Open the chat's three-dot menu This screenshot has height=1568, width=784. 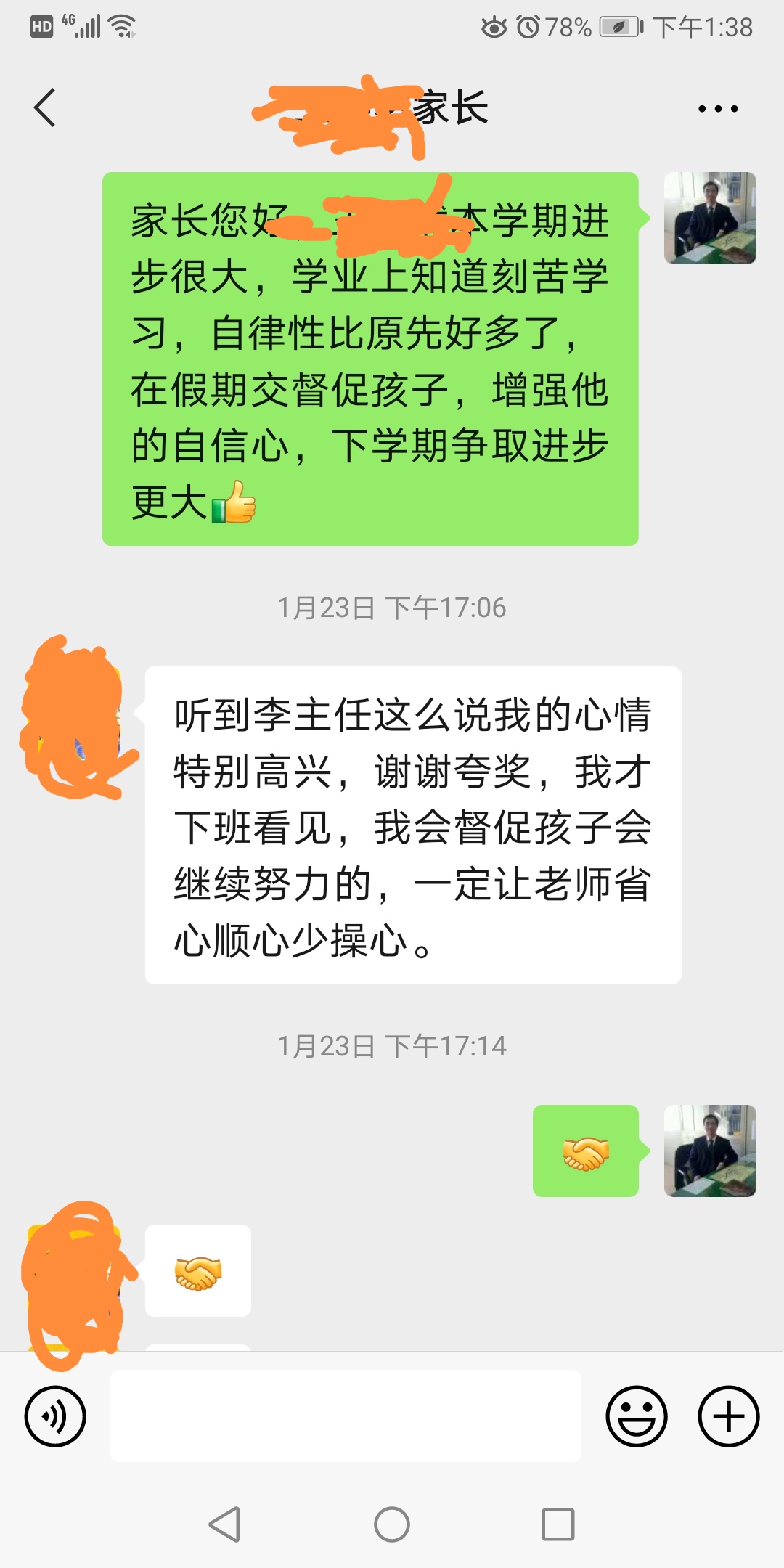[718, 109]
